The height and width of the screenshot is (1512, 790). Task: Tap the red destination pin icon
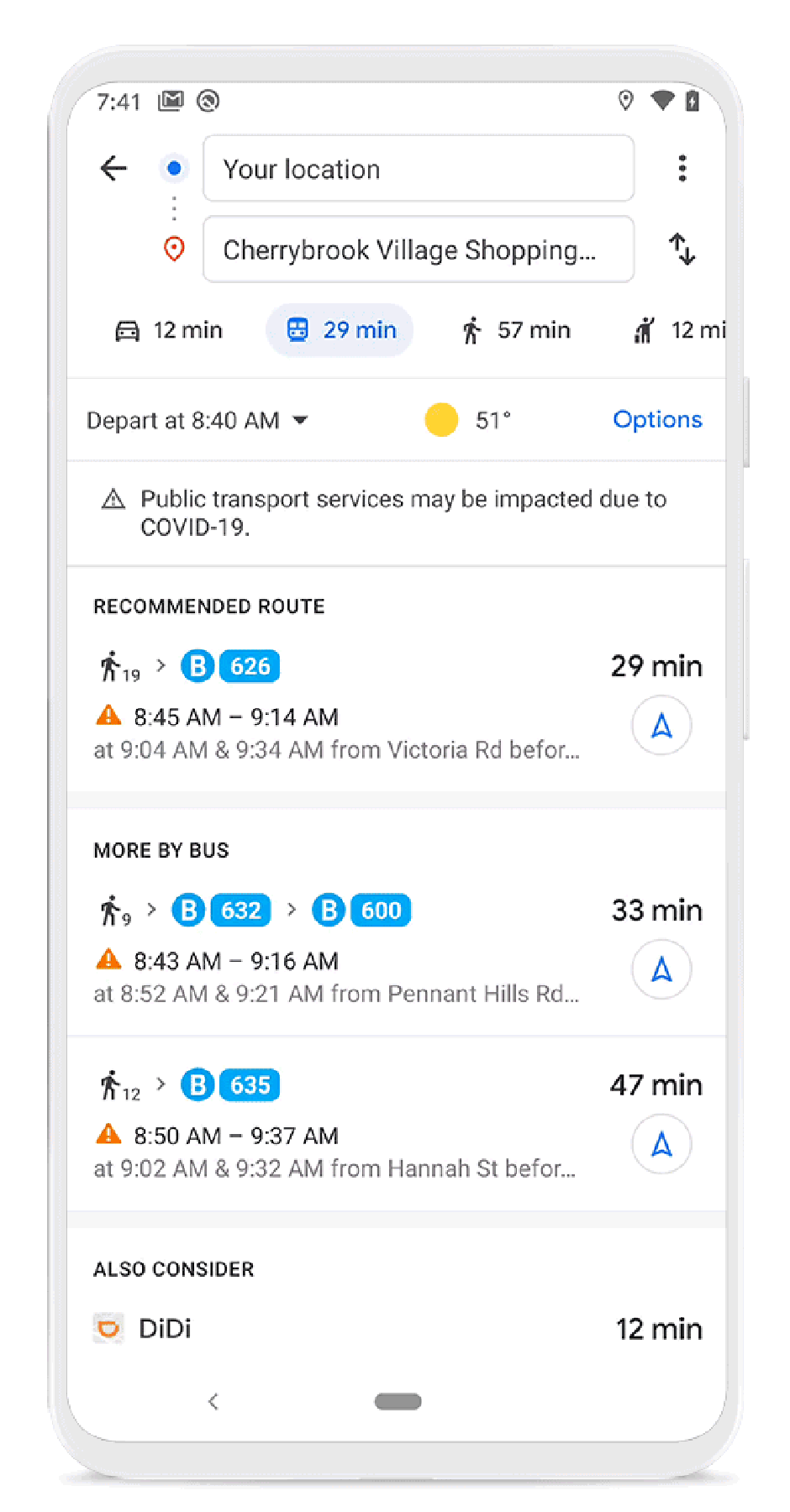pos(174,249)
